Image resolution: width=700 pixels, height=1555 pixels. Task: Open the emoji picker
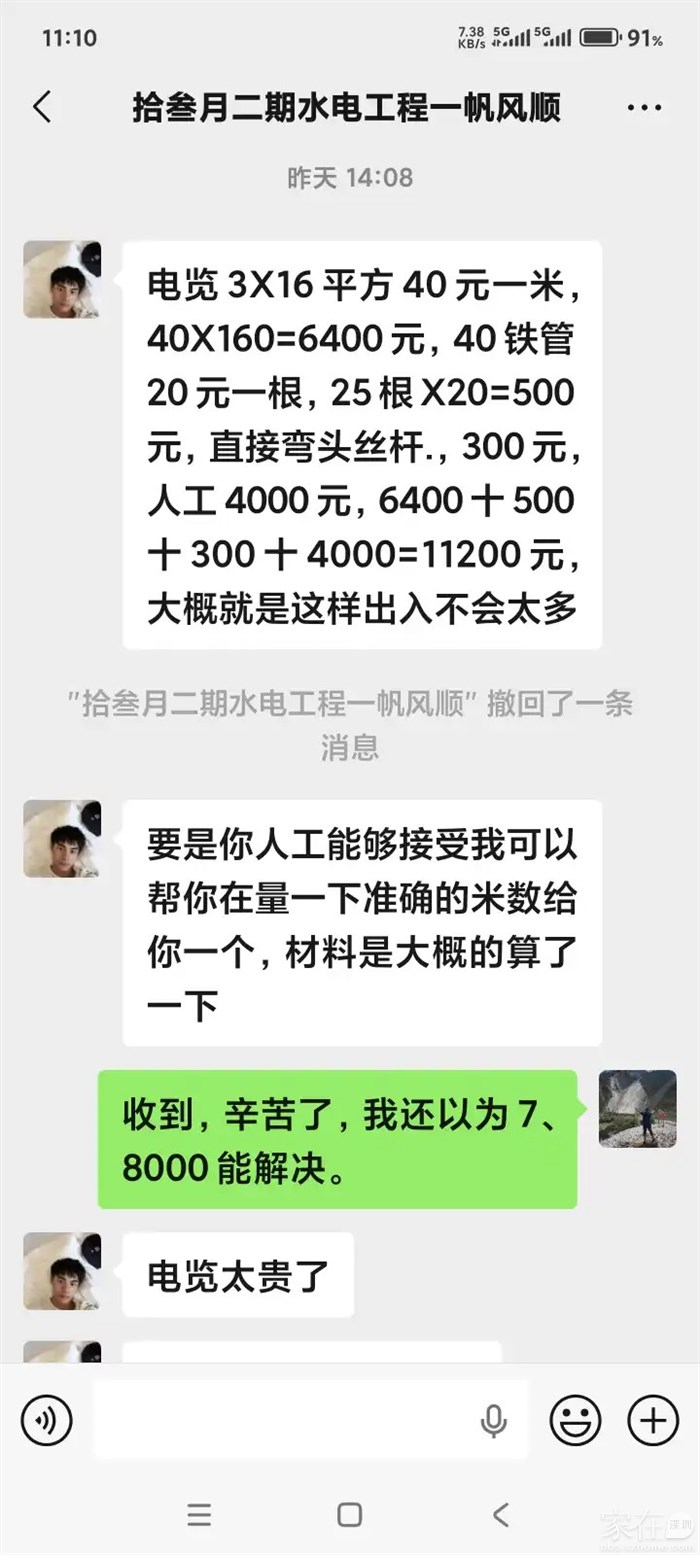(x=575, y=1420)
